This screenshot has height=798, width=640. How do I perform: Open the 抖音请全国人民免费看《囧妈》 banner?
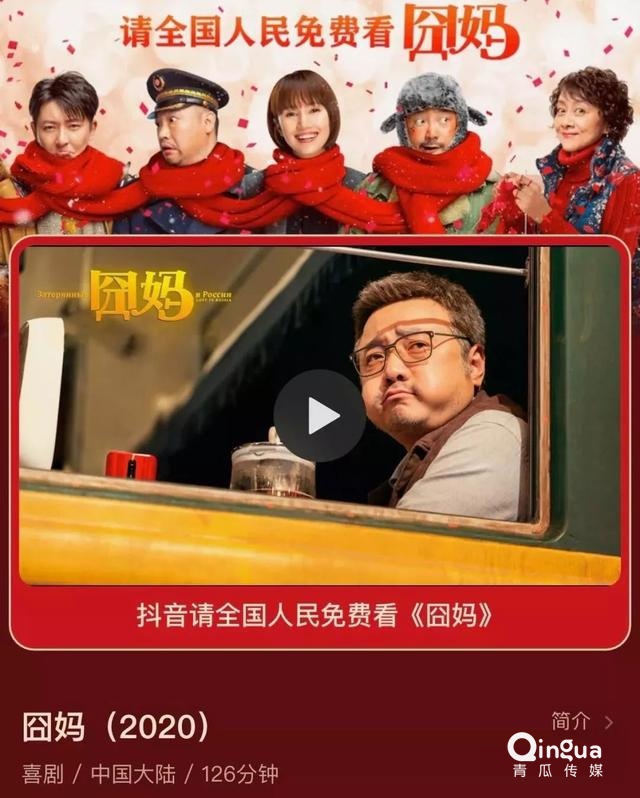pos(316,615)
